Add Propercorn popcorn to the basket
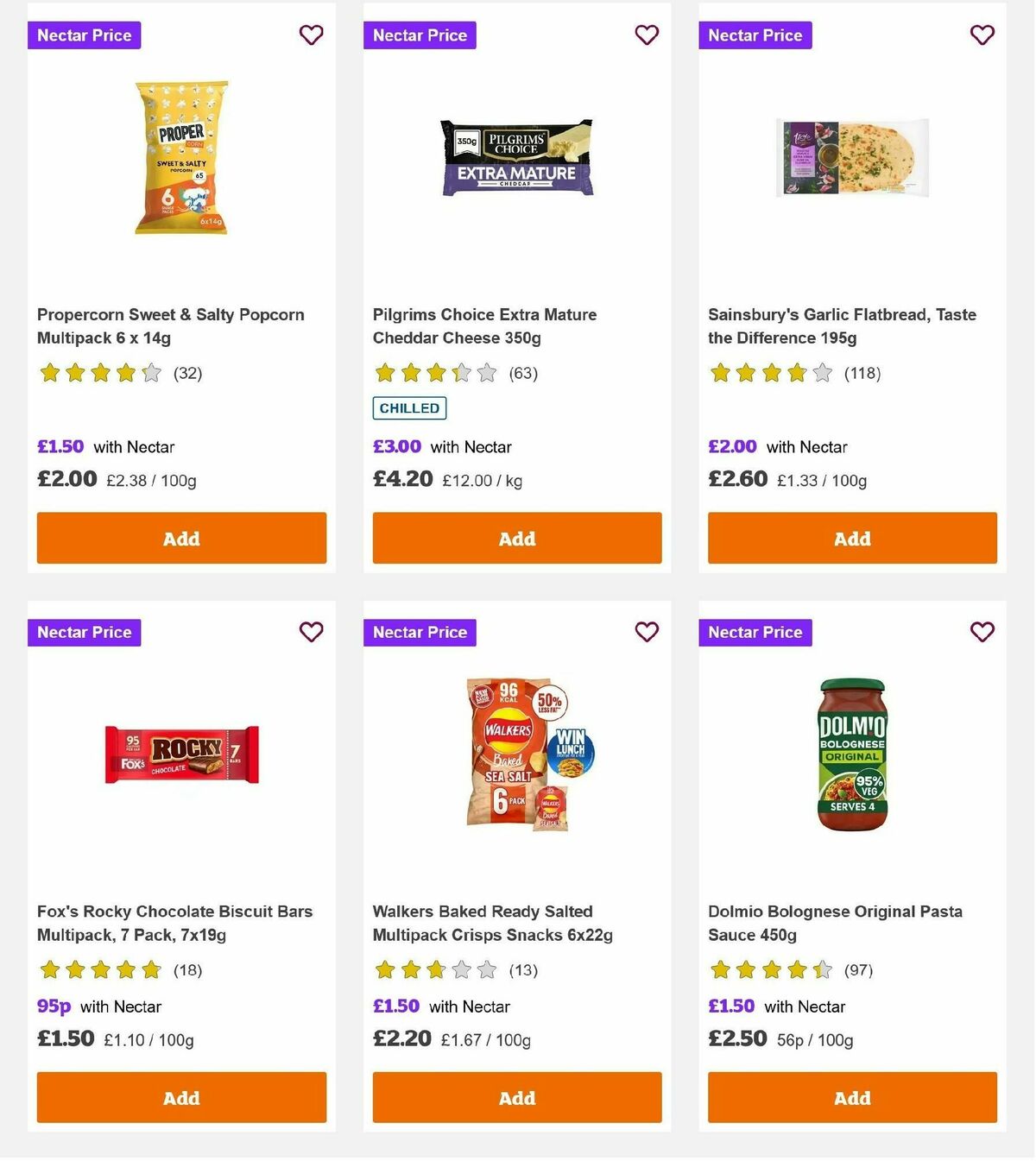Image resolution: width=1036 pixels, height=1161 pixels. pos(181,538)
